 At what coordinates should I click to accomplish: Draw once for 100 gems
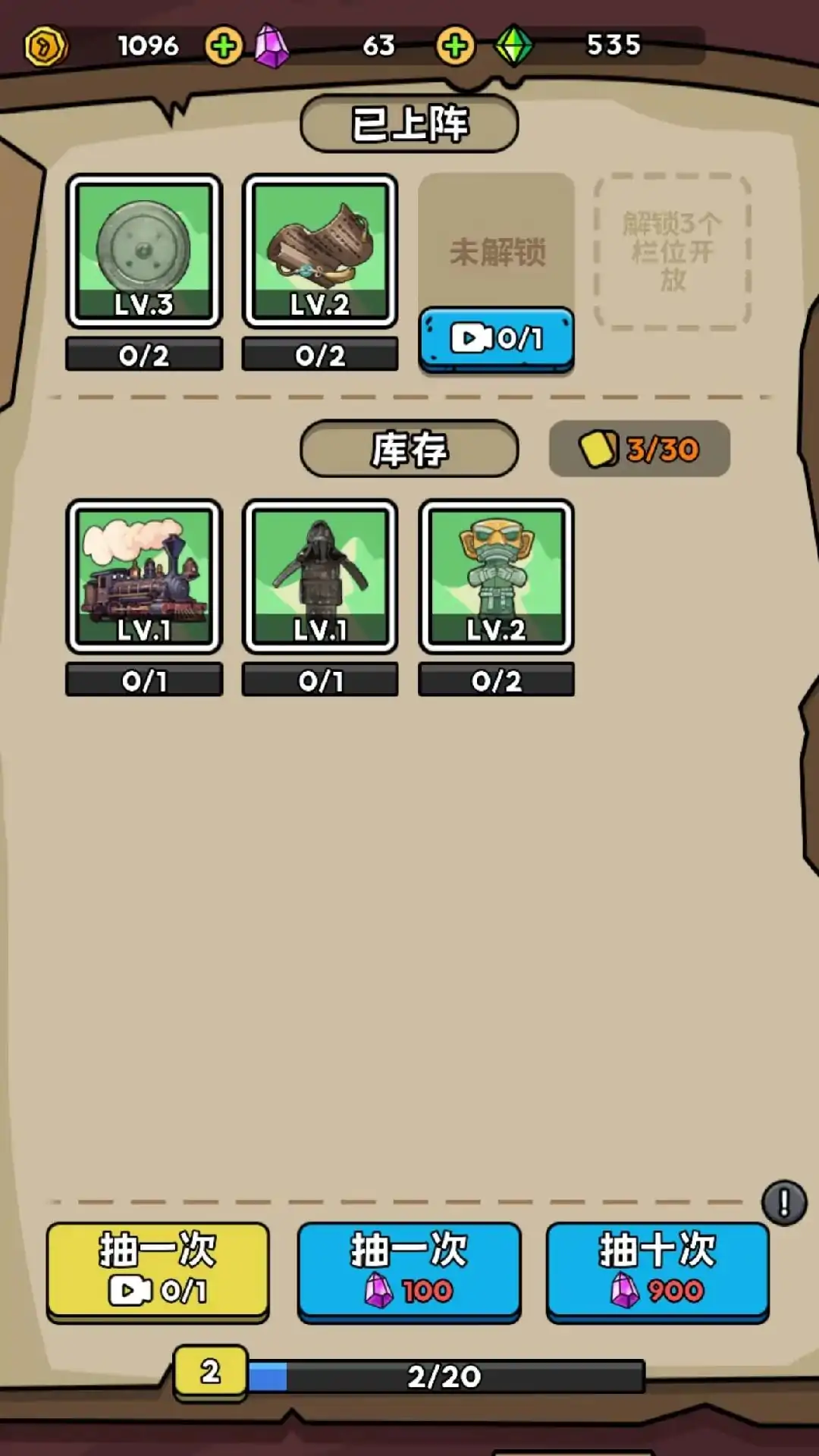409,1270
